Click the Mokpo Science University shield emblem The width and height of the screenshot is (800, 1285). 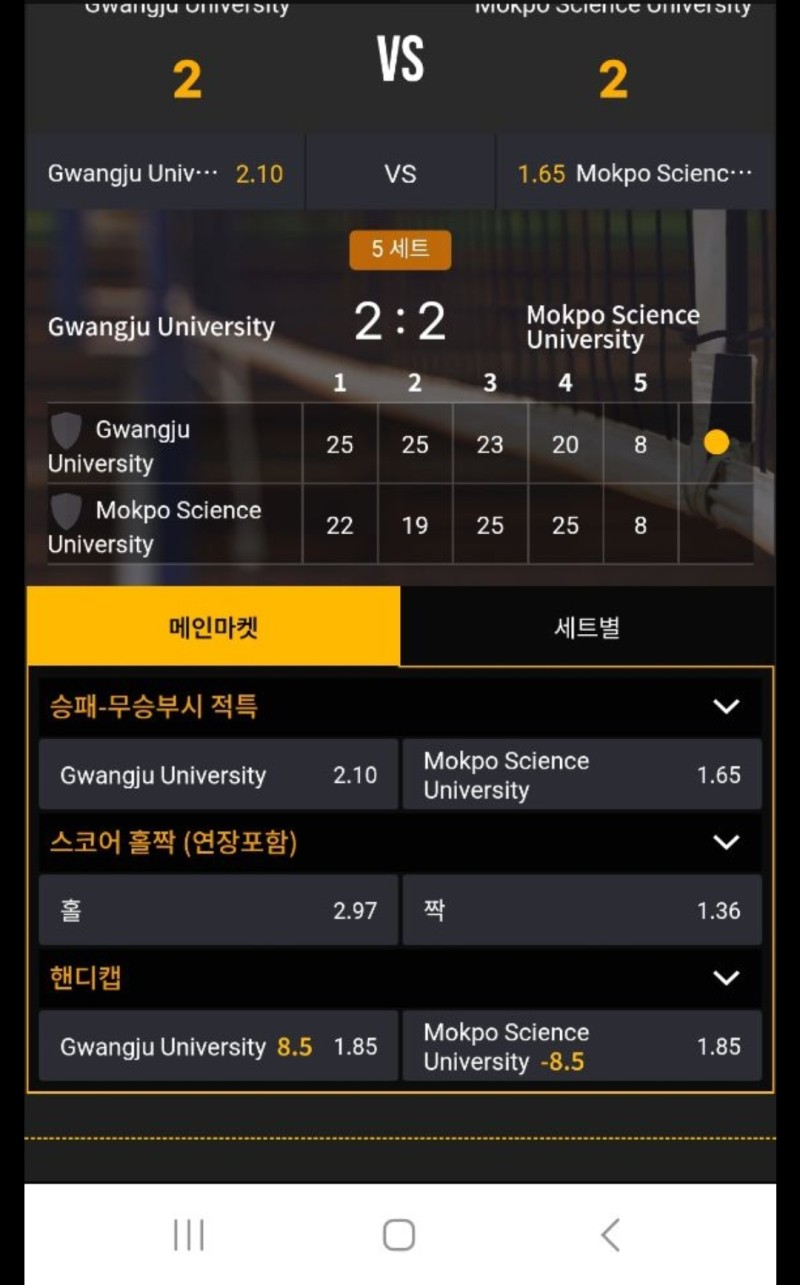pyautogui.click(x=66, y=510)
